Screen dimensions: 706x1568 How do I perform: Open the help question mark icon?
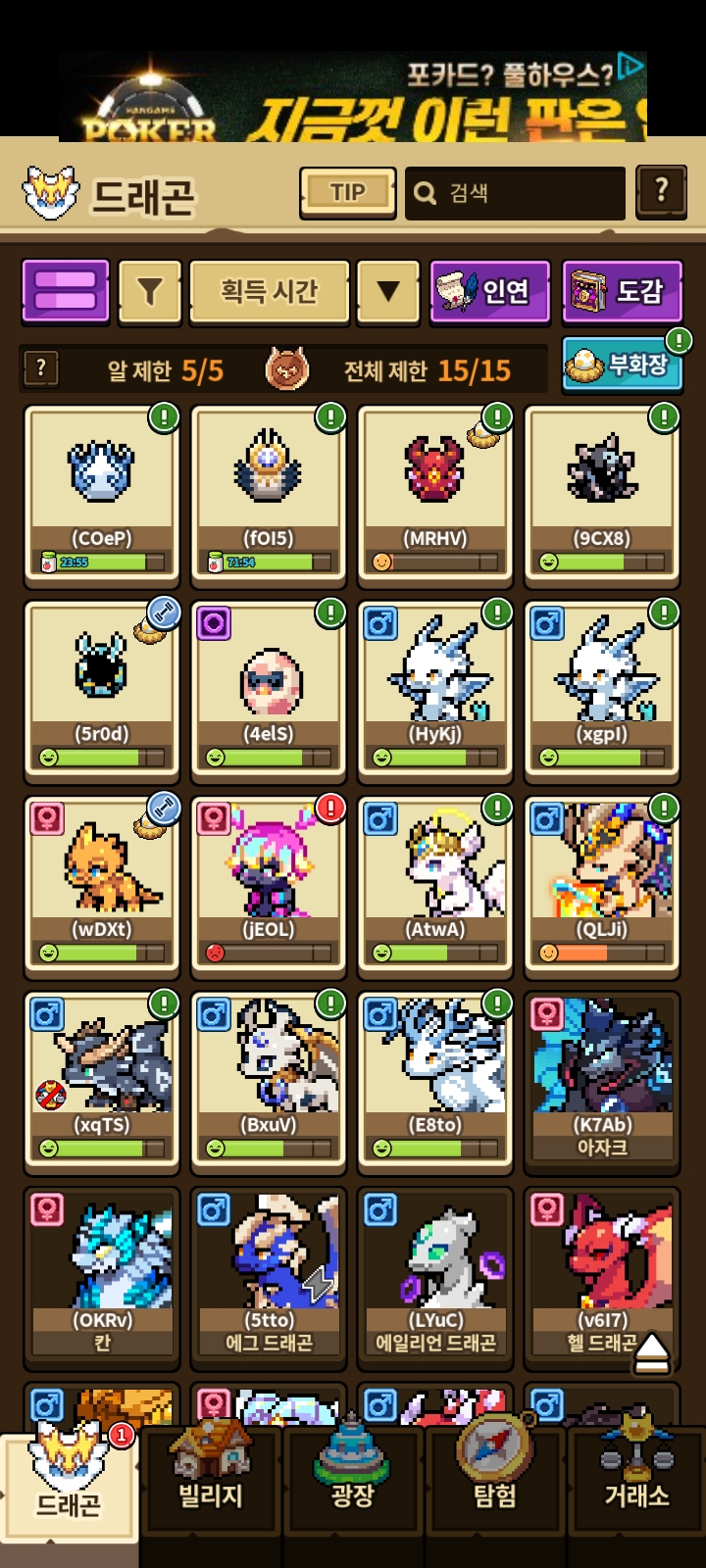click(661, 191)
